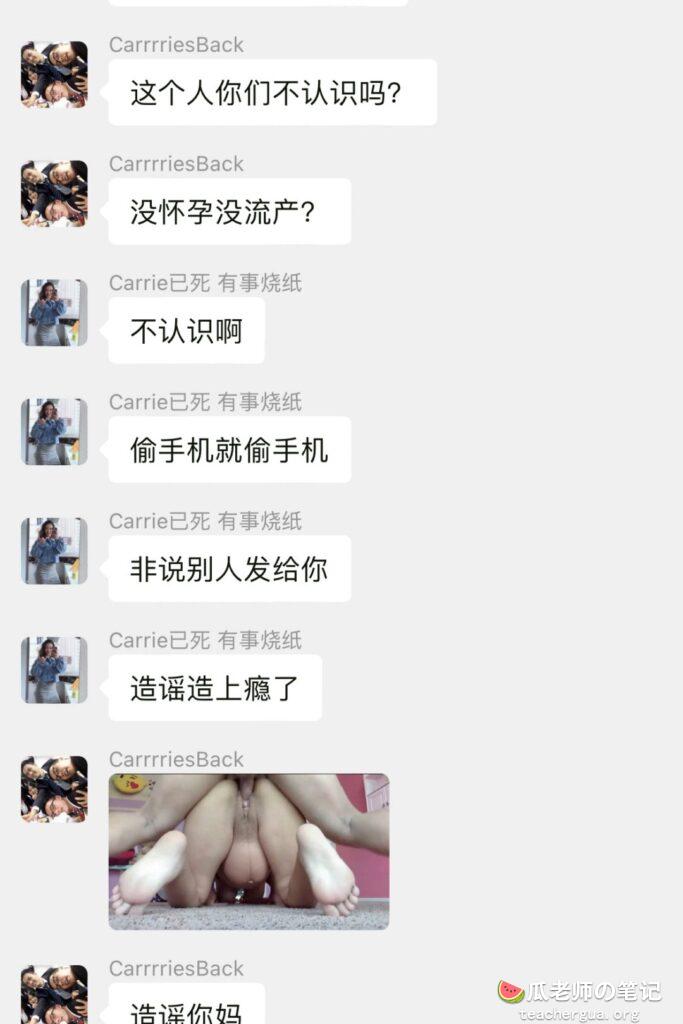
Task: Open sender avatar next to "非说别人发给你"
Action: point(54,550)
